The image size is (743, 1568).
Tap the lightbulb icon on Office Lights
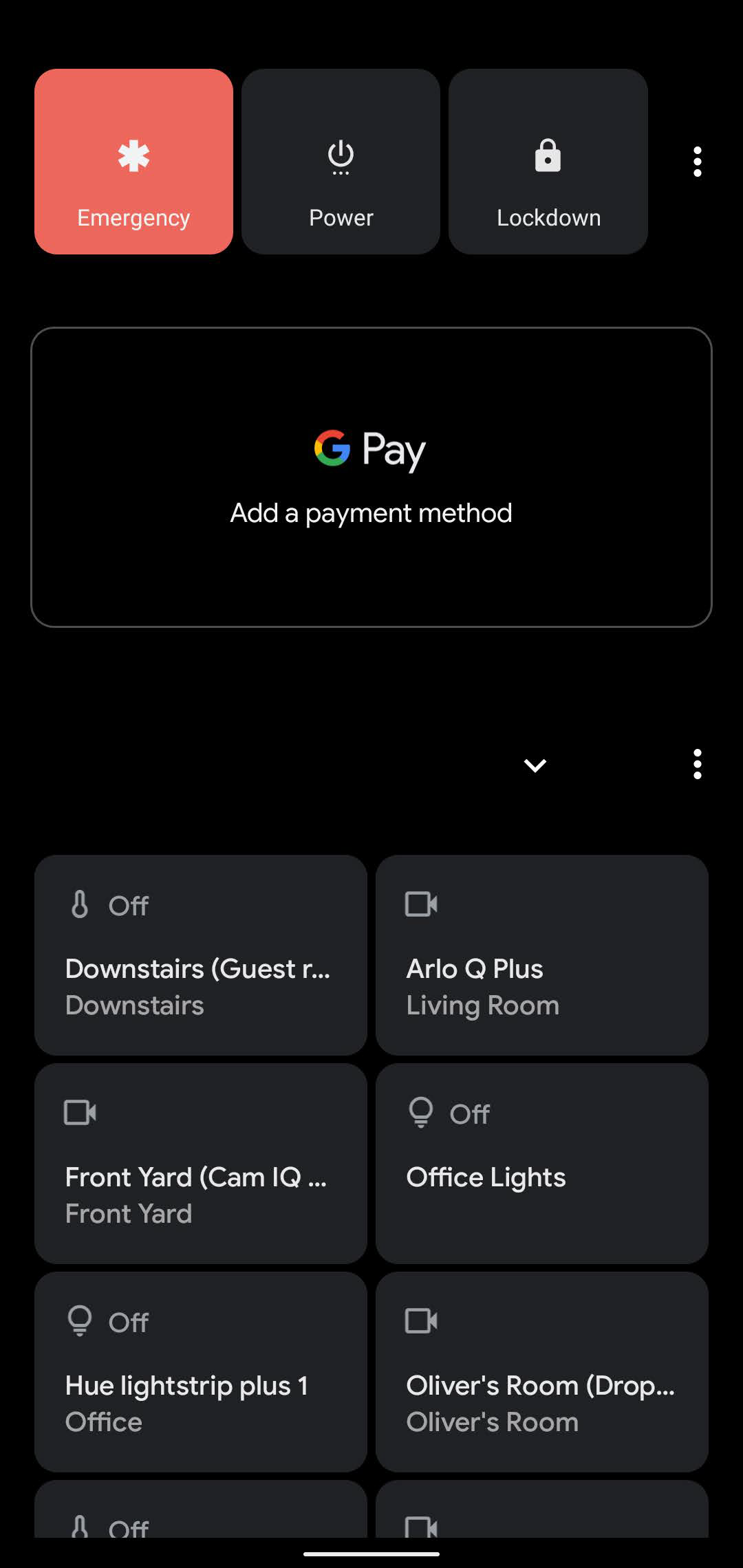421,1113
